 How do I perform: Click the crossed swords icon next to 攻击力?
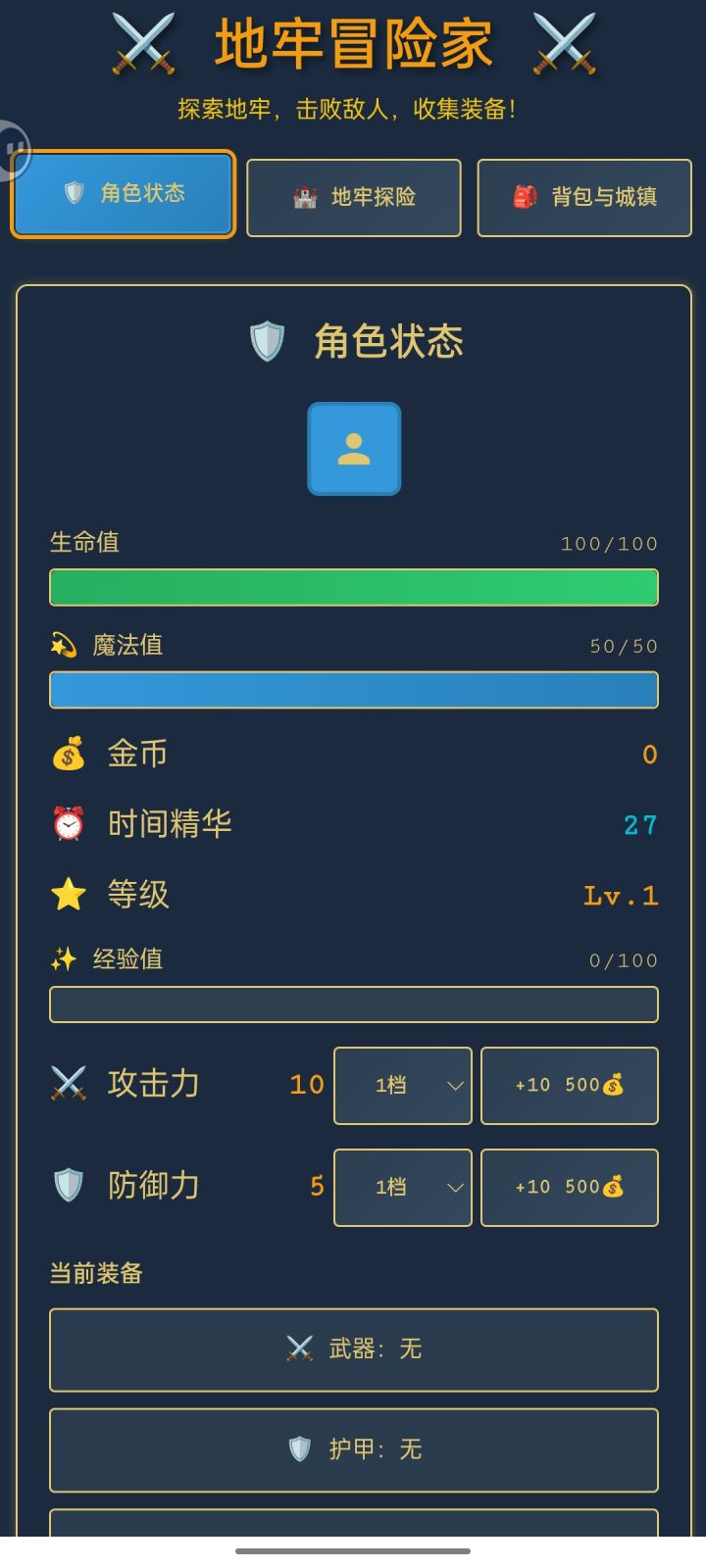68,1085
